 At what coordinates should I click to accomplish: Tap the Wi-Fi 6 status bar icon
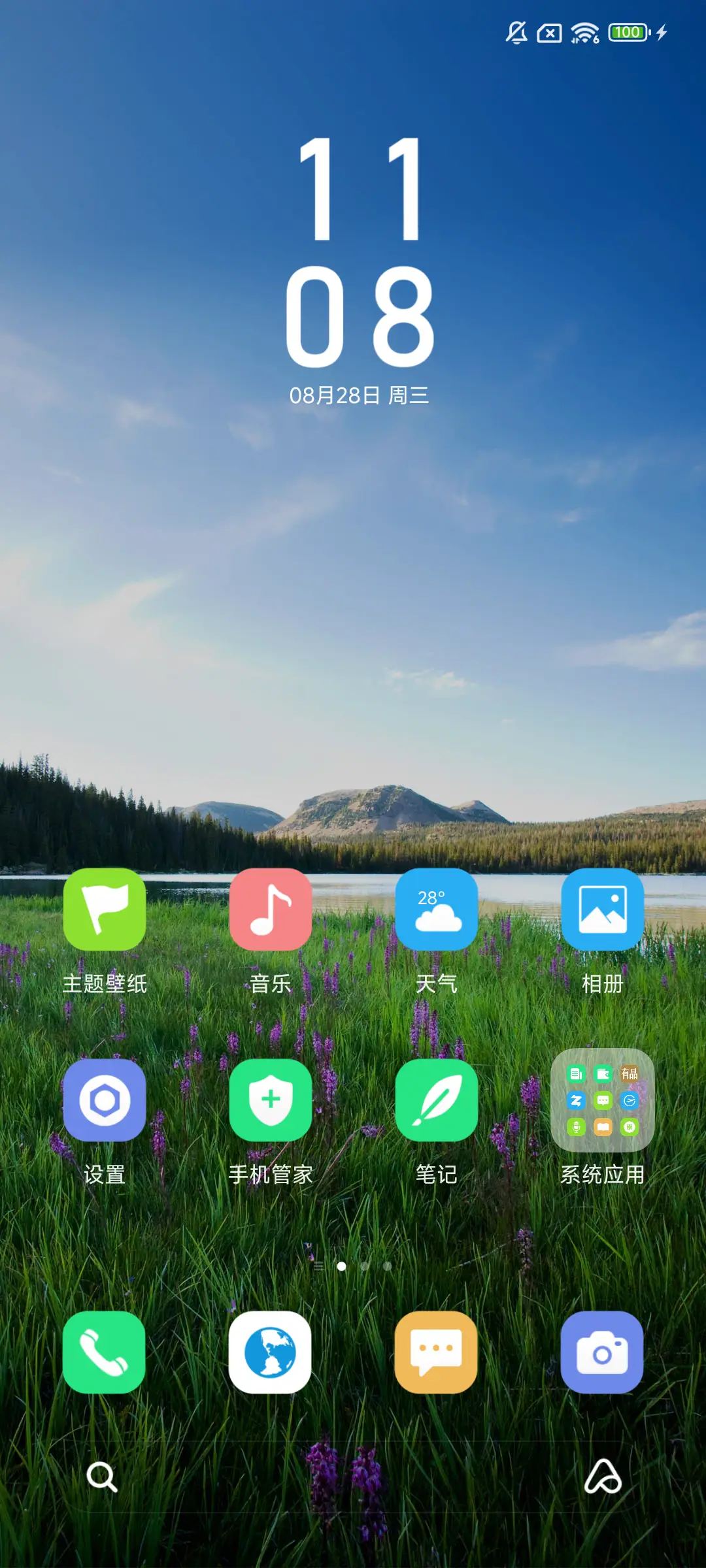coord(582,32)
